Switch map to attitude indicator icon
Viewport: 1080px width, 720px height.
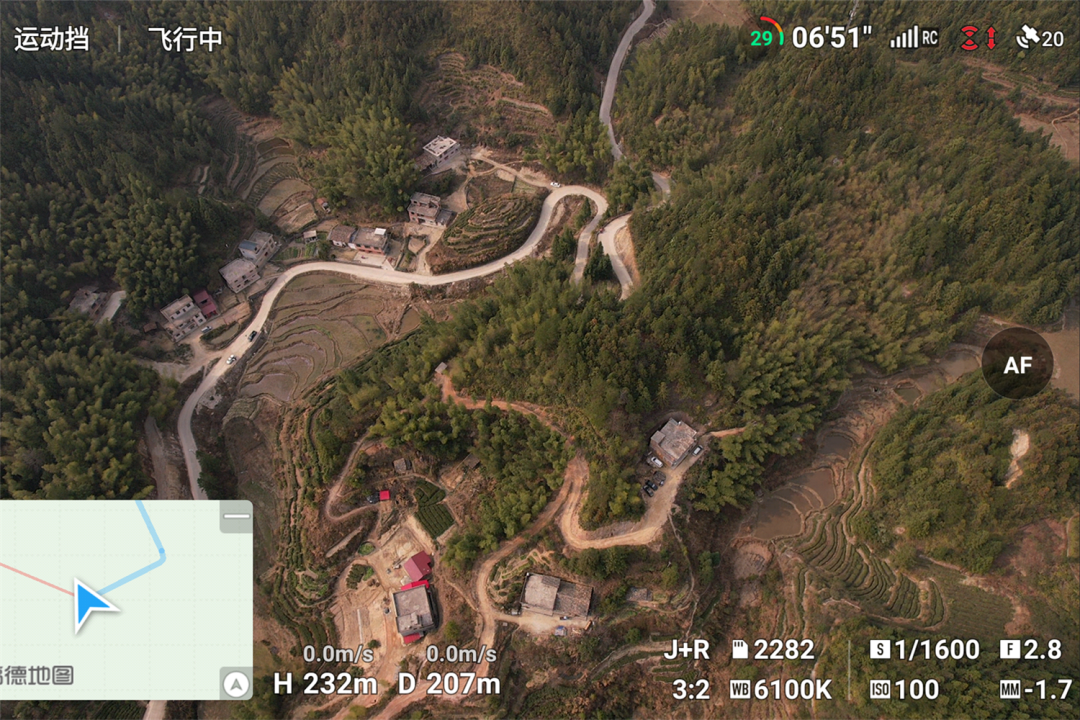(x=236, y=684)
